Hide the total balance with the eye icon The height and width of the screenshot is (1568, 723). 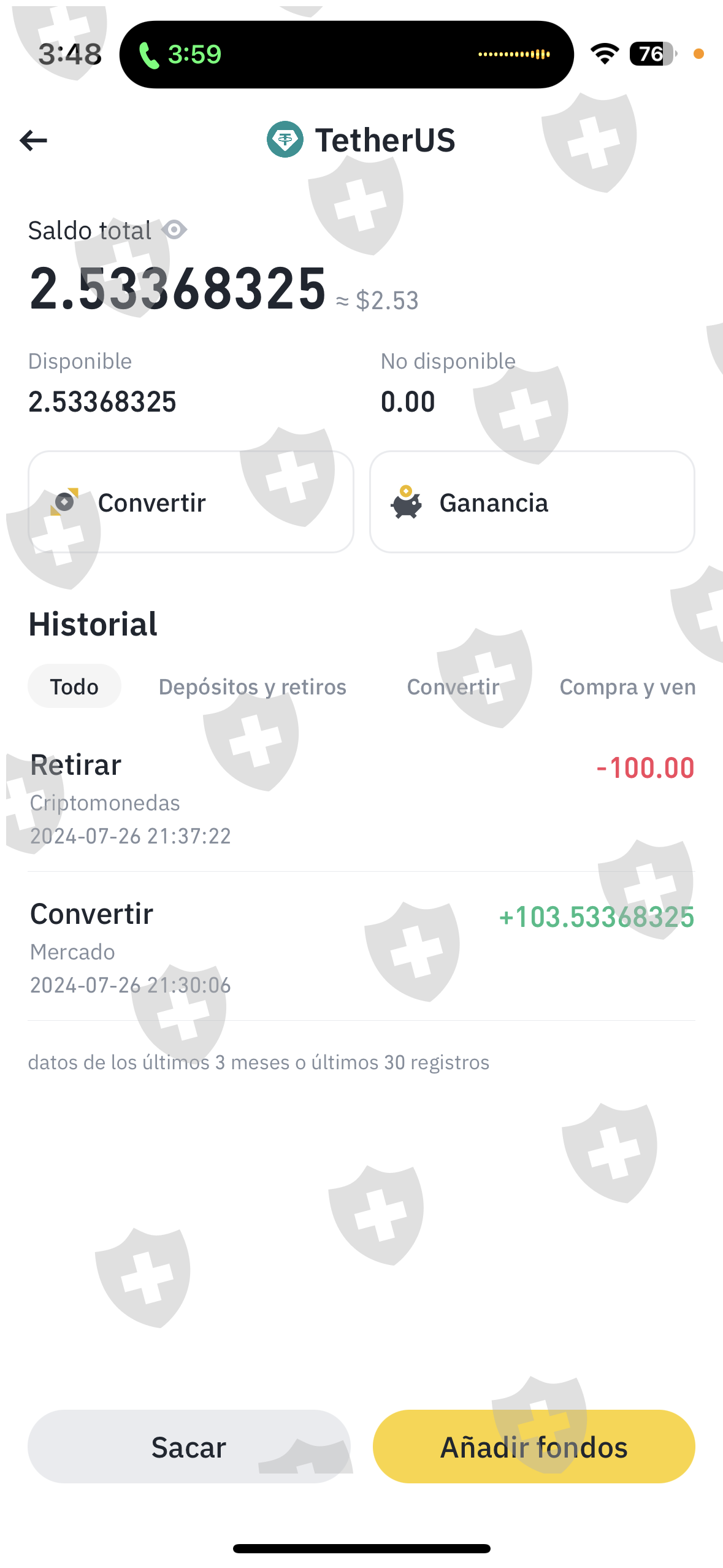point(175,230)
